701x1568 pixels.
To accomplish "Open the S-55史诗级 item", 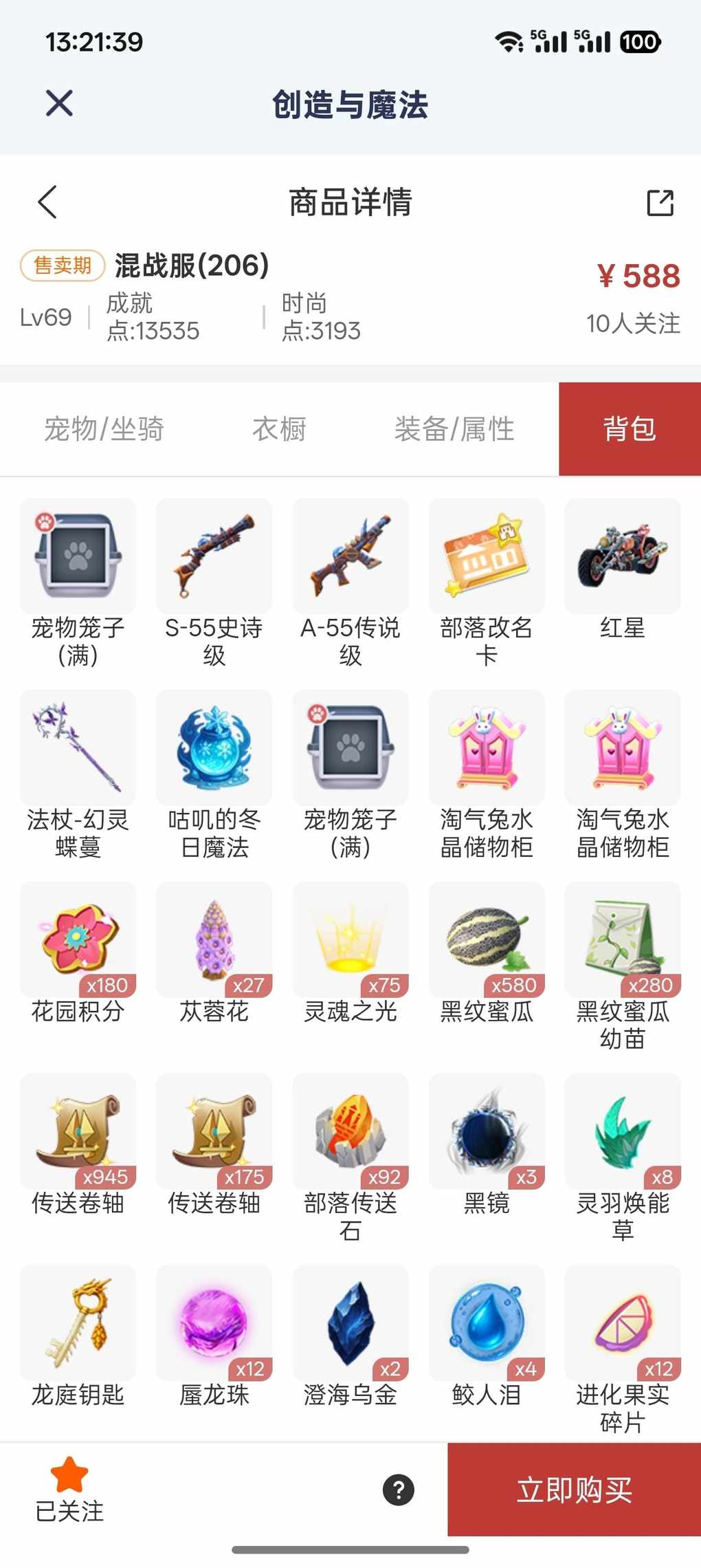I will click(214, 556).
